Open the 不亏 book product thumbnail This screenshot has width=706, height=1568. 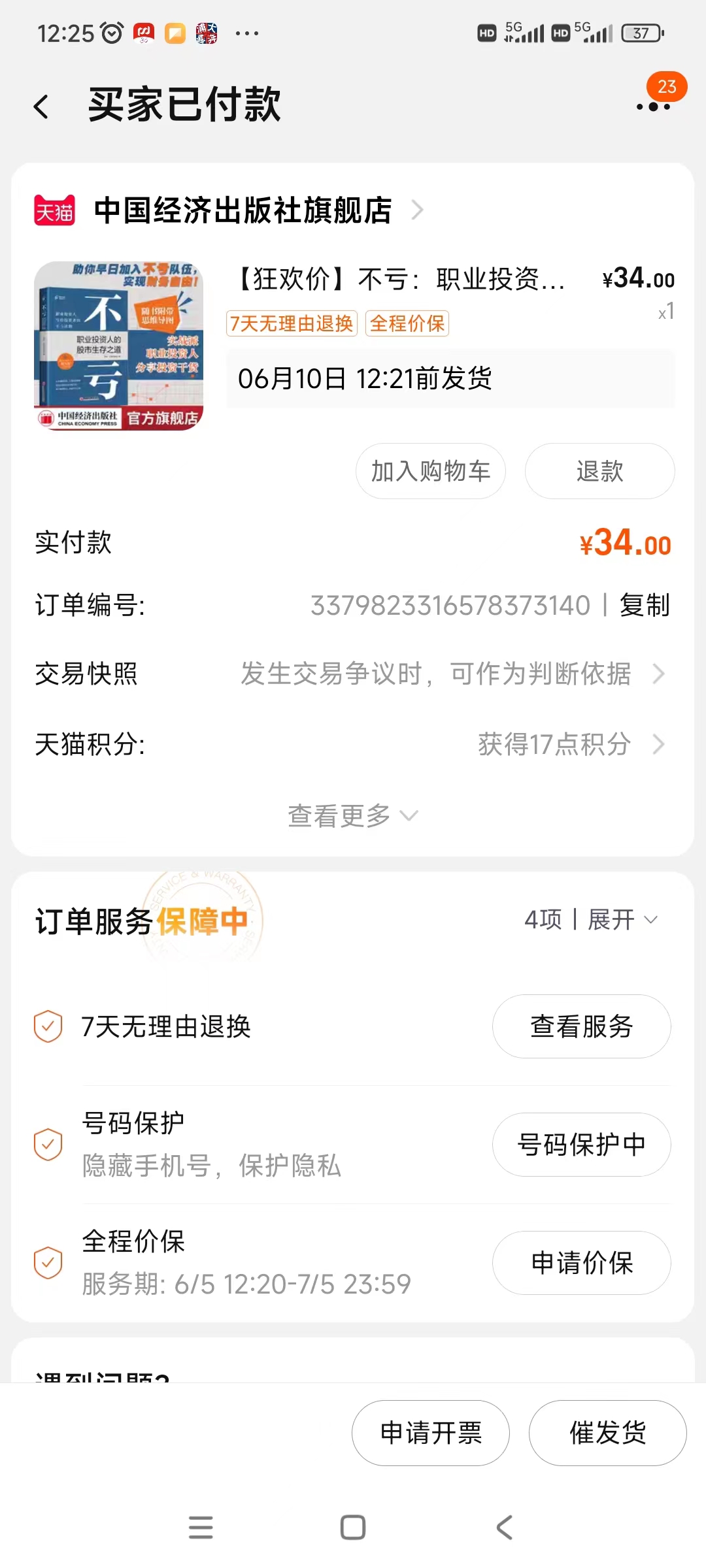click(x=118, y=346)
